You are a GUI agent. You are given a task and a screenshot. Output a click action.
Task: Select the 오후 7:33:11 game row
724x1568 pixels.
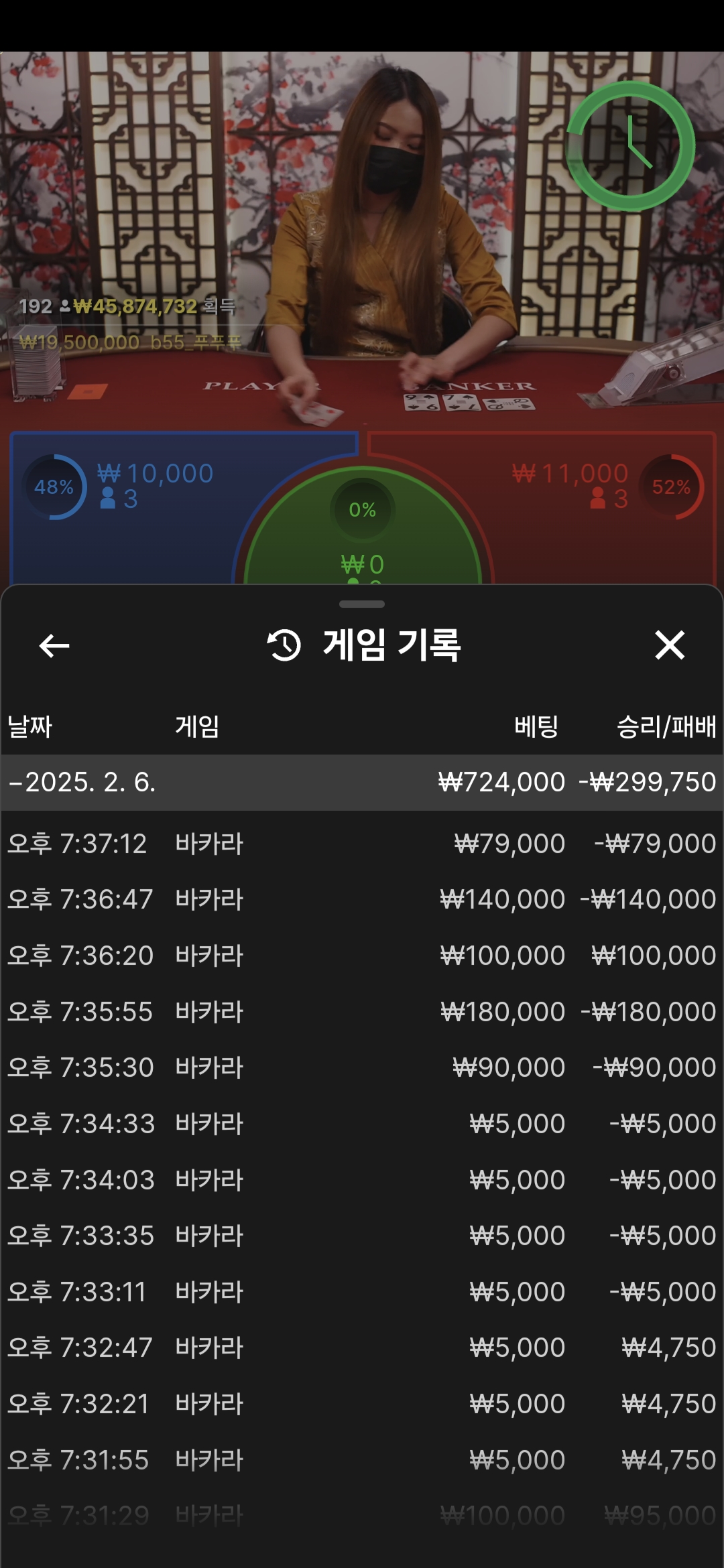362,1292
